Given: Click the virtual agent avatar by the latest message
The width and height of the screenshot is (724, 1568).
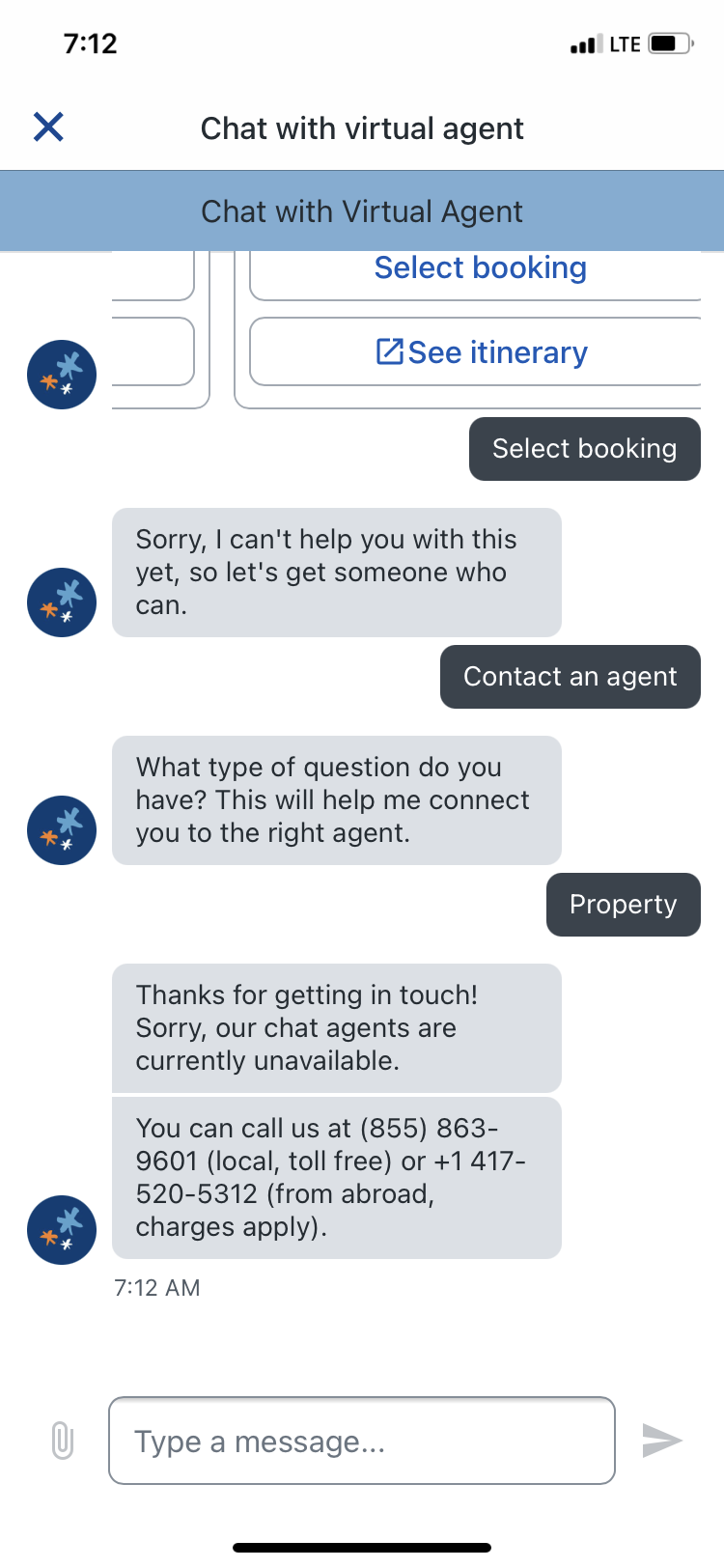Looking at the screenshot, I should tap(61, 1230).
